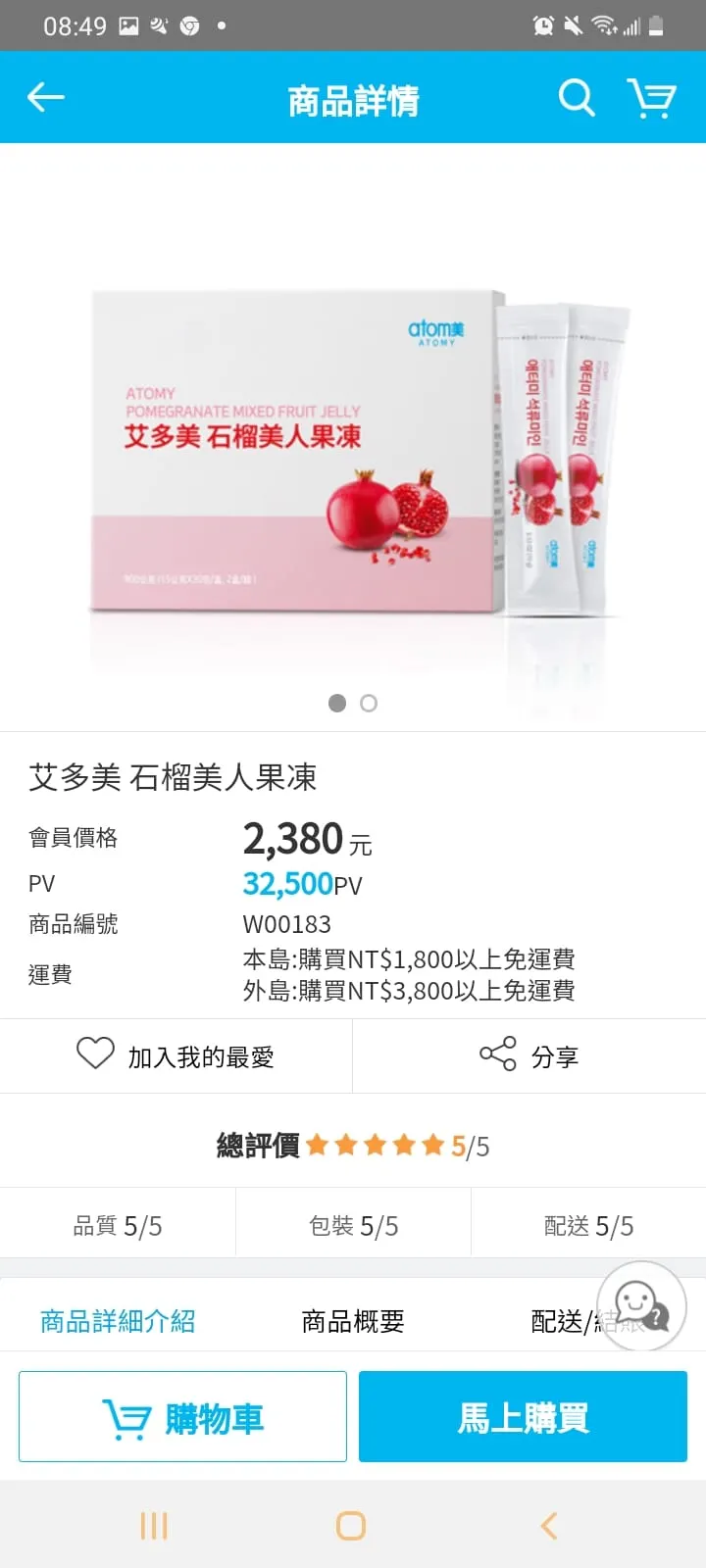Toggle 加入我的最愛 favorite state

176,1055
